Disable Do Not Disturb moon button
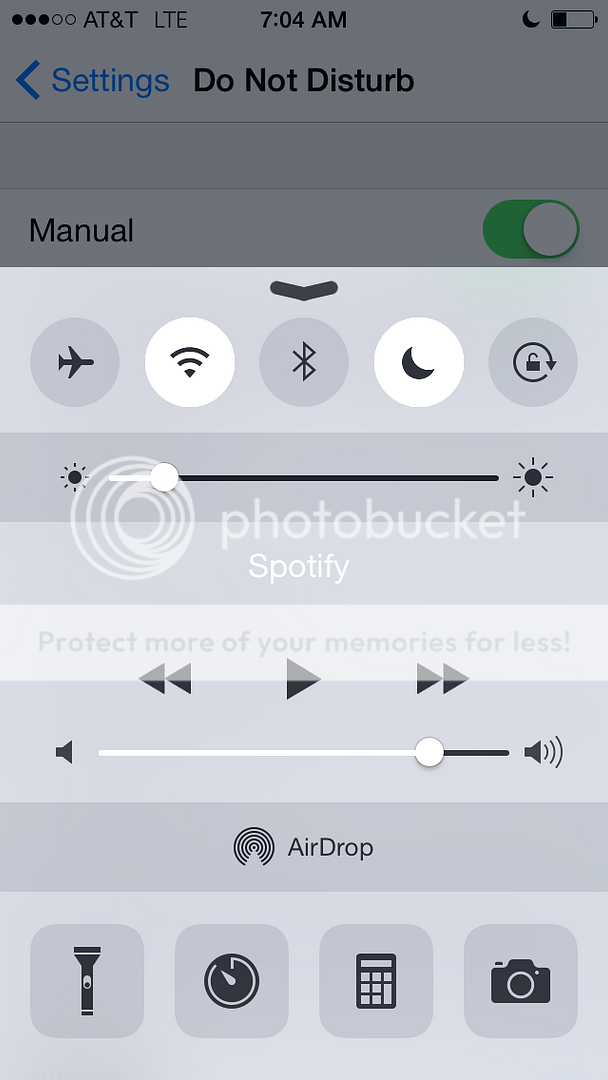The height and width of the screenshot is (1080, 608). click(x=419, y=362)
